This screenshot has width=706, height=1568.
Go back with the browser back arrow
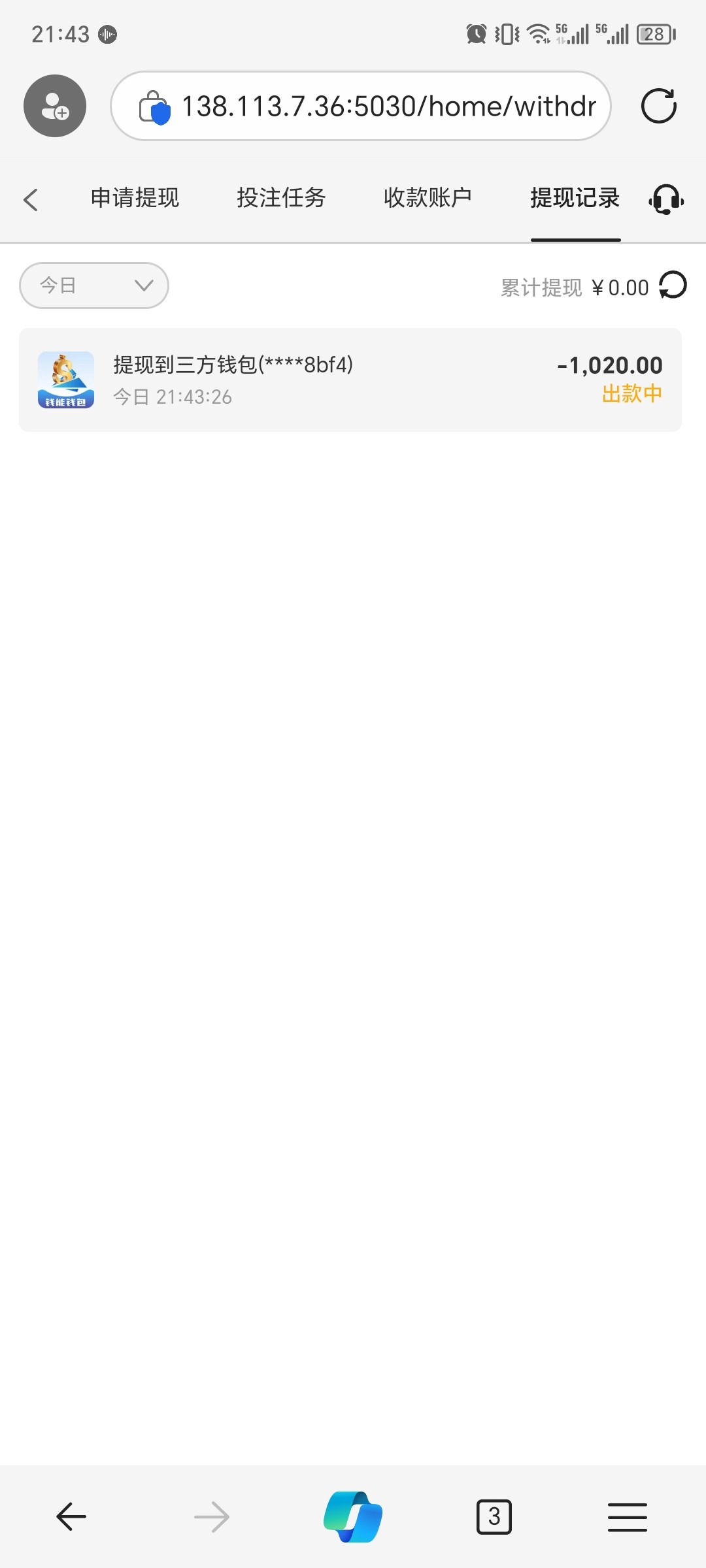pyautogui.click(x=71, y=1516)
